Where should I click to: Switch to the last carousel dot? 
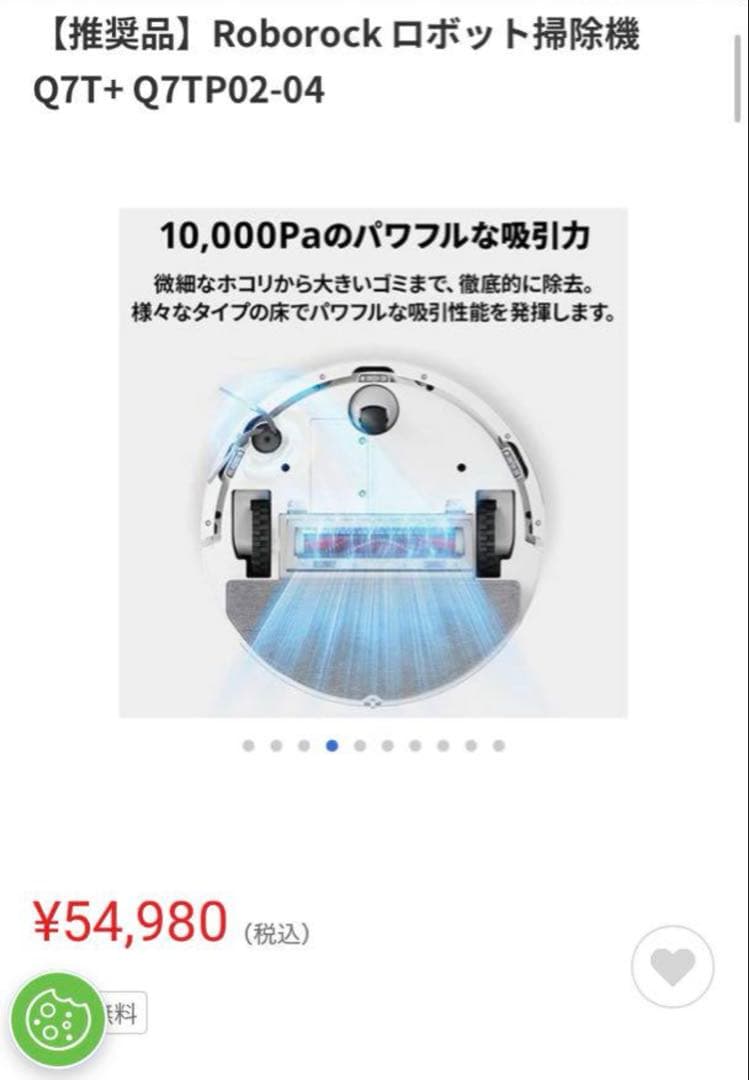click(x=498, y=744)
